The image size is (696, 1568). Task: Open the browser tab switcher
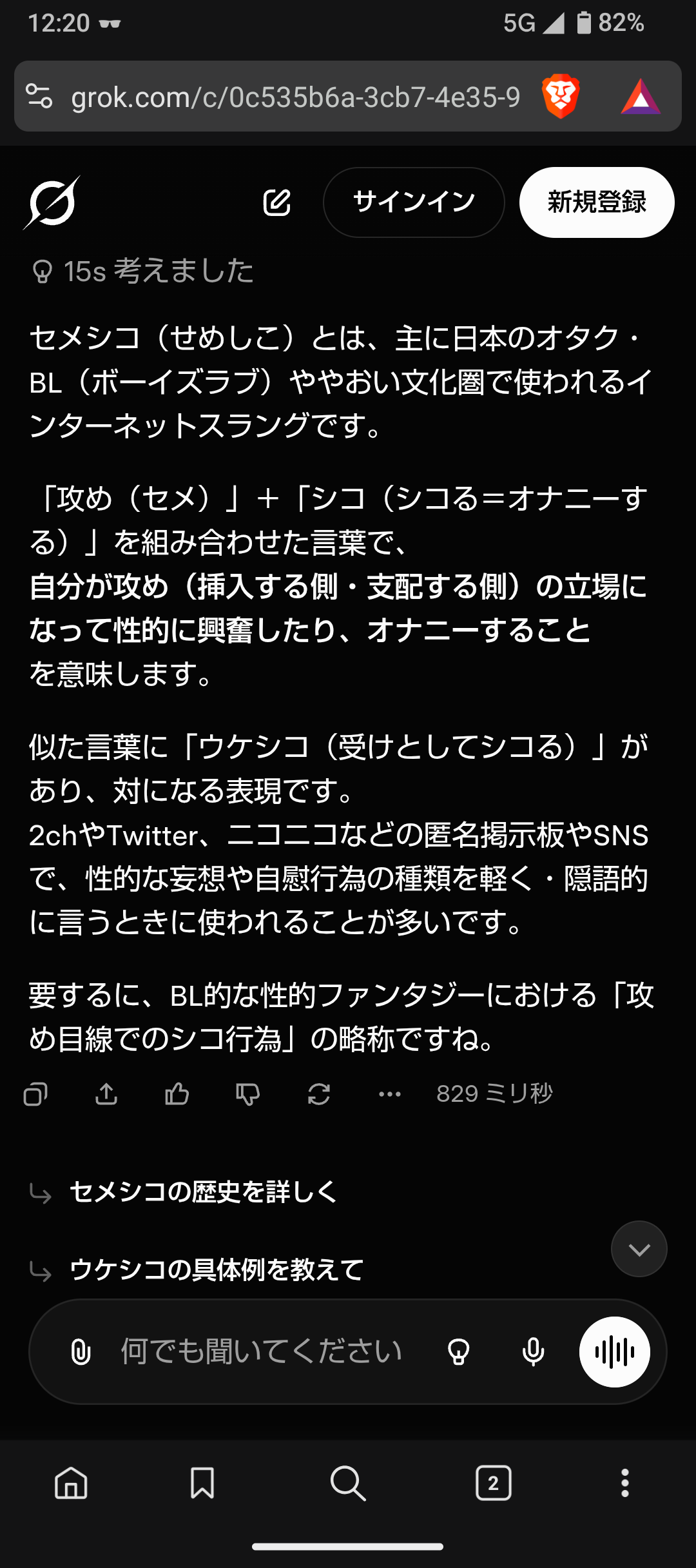click(x=493, y=1483)
